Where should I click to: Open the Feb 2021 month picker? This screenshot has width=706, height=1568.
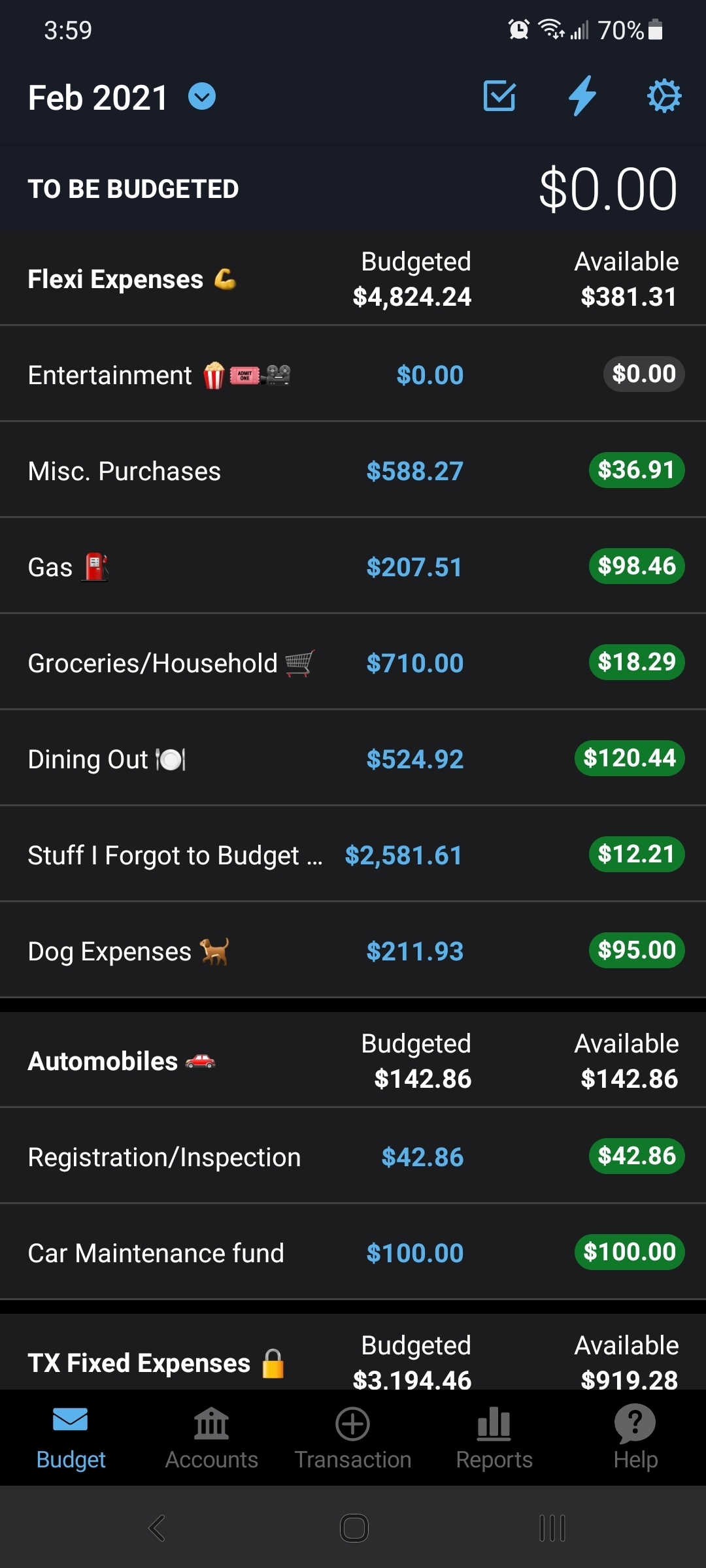(122, 98)
